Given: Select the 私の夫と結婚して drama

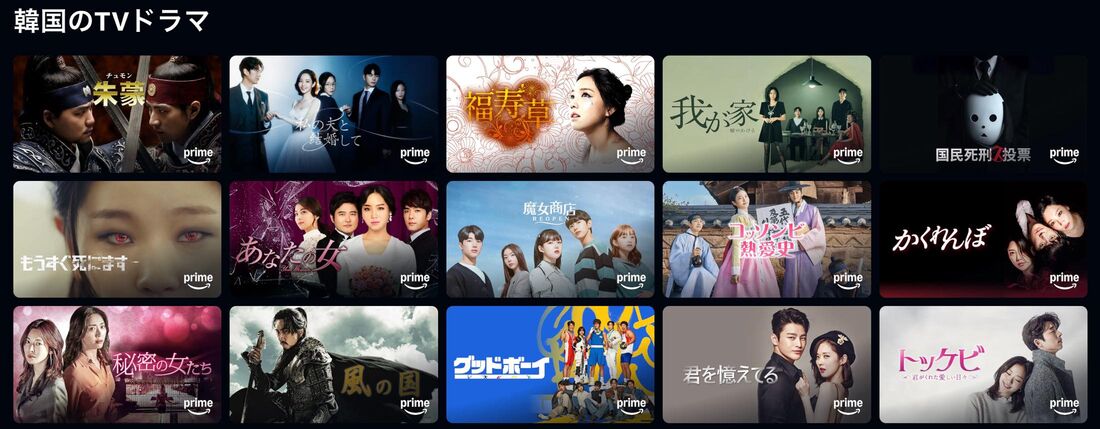Looking at the screenshot, I should click(x=333, y=114).
